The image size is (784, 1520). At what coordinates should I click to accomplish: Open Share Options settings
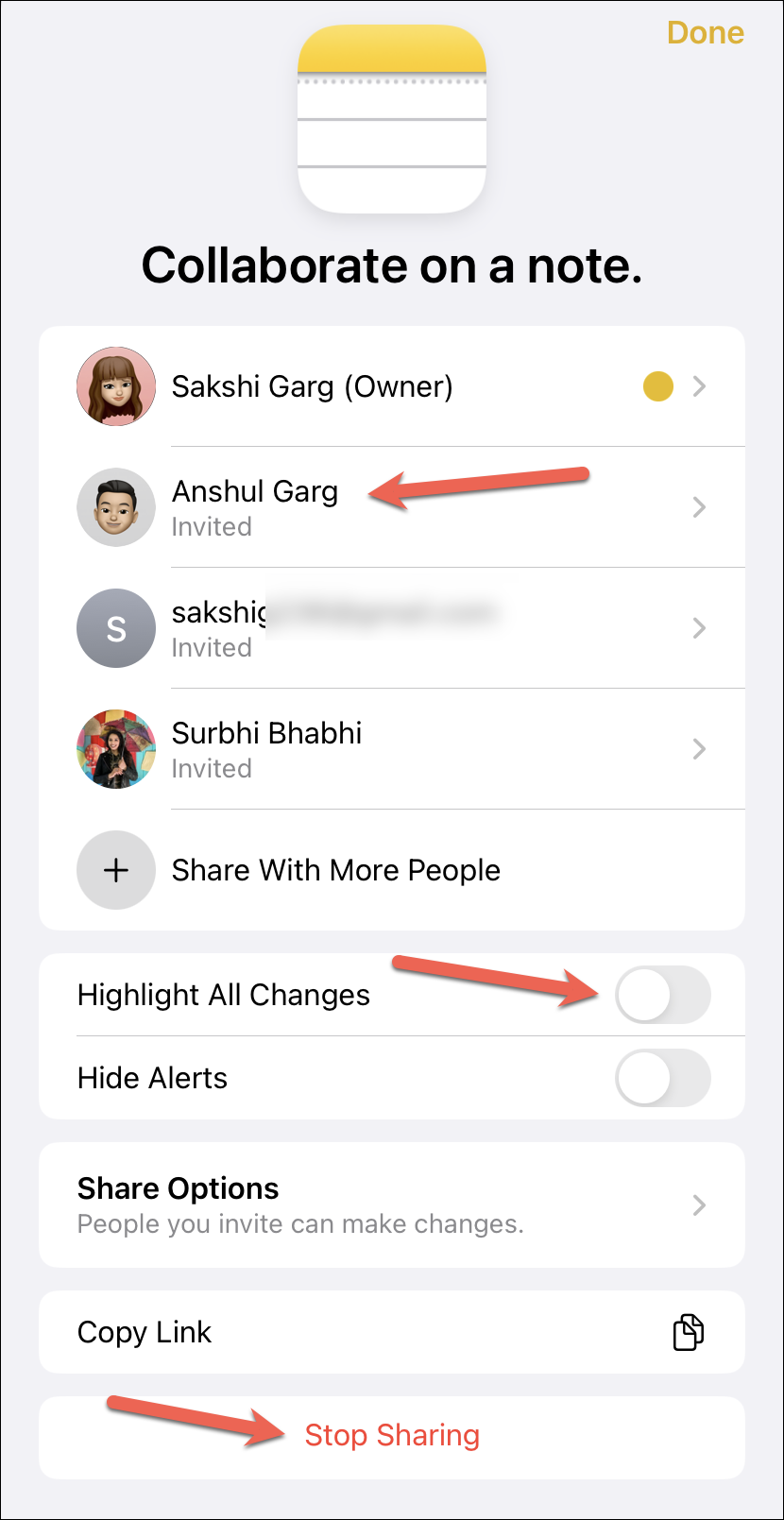tap(391, 1204)
